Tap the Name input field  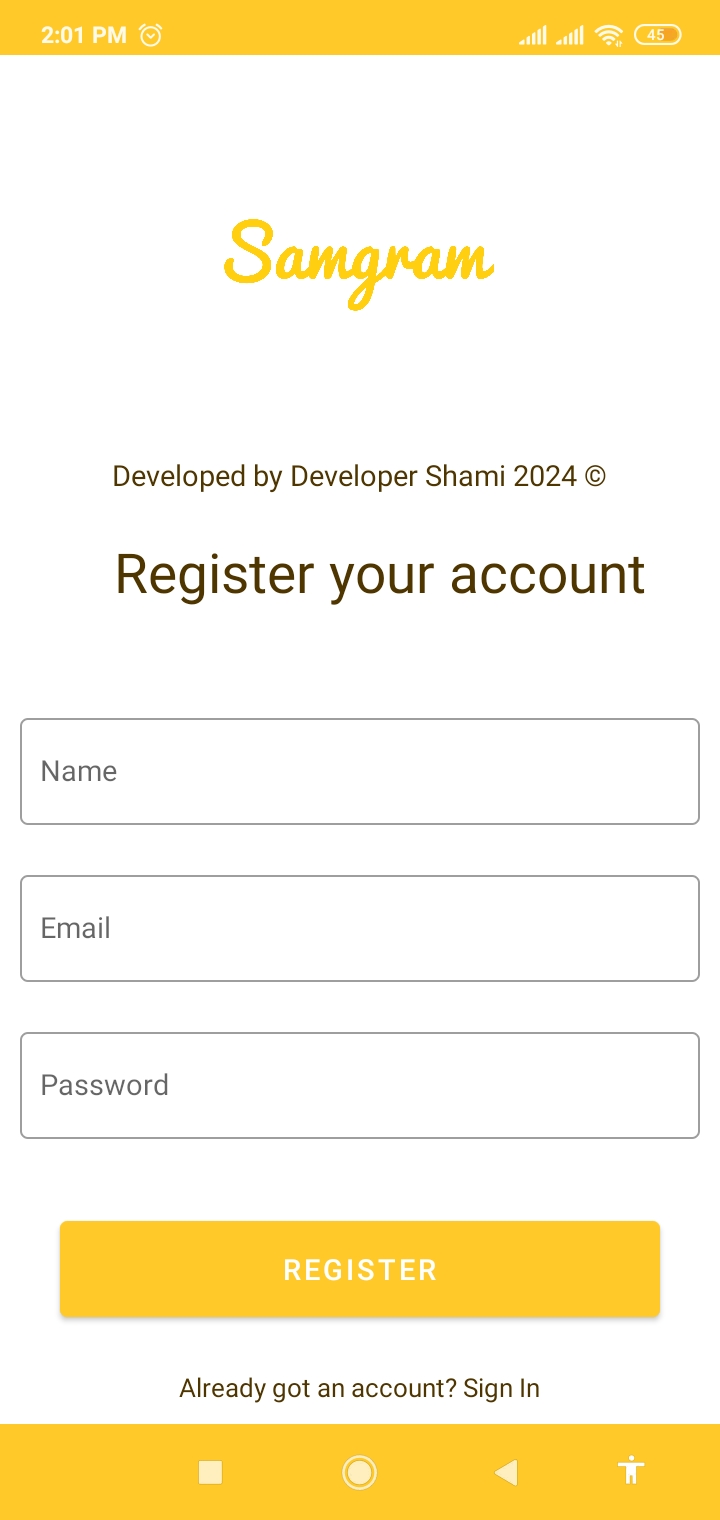(x=360, y=771)
